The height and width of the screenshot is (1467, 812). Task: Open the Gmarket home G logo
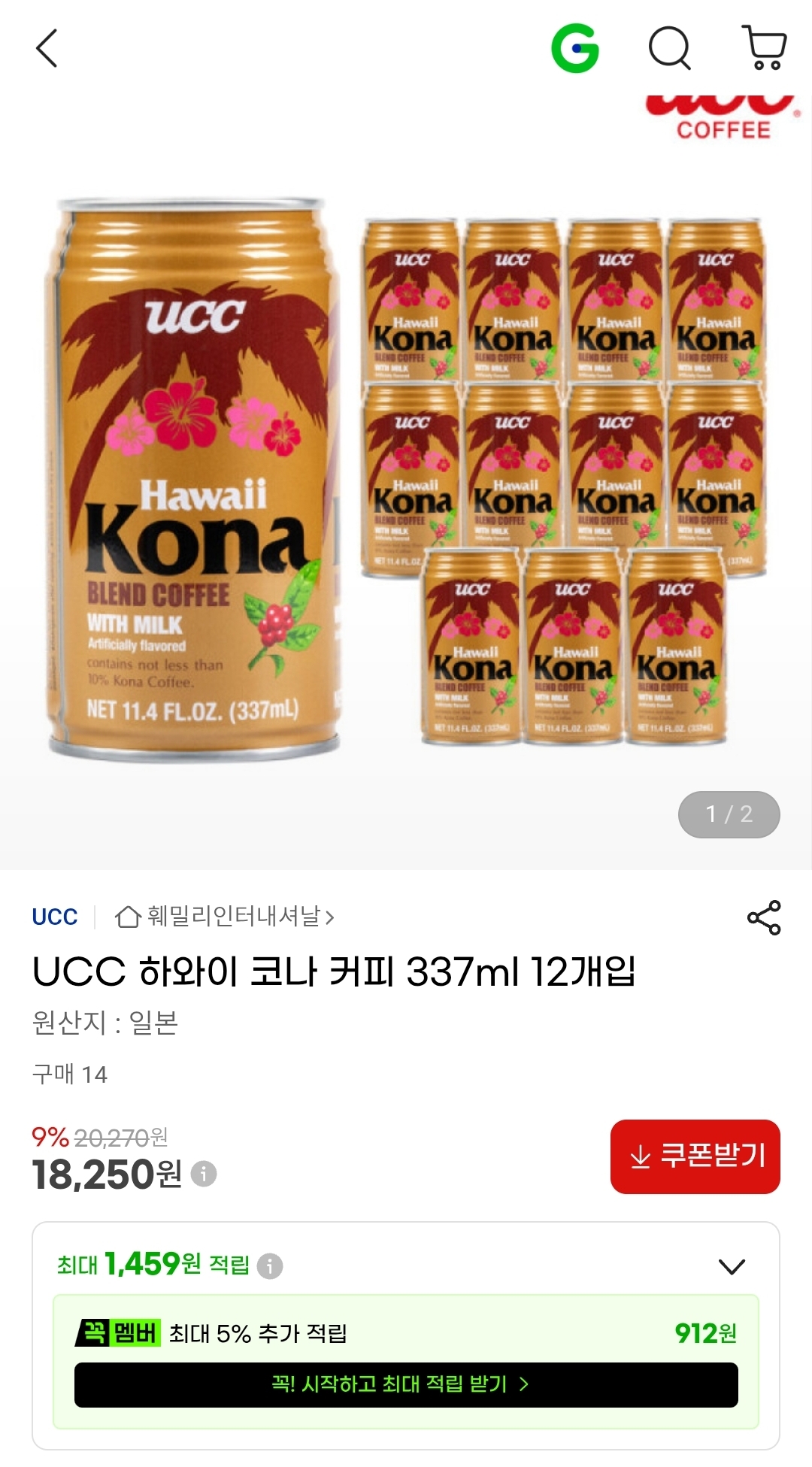point(575,49)
